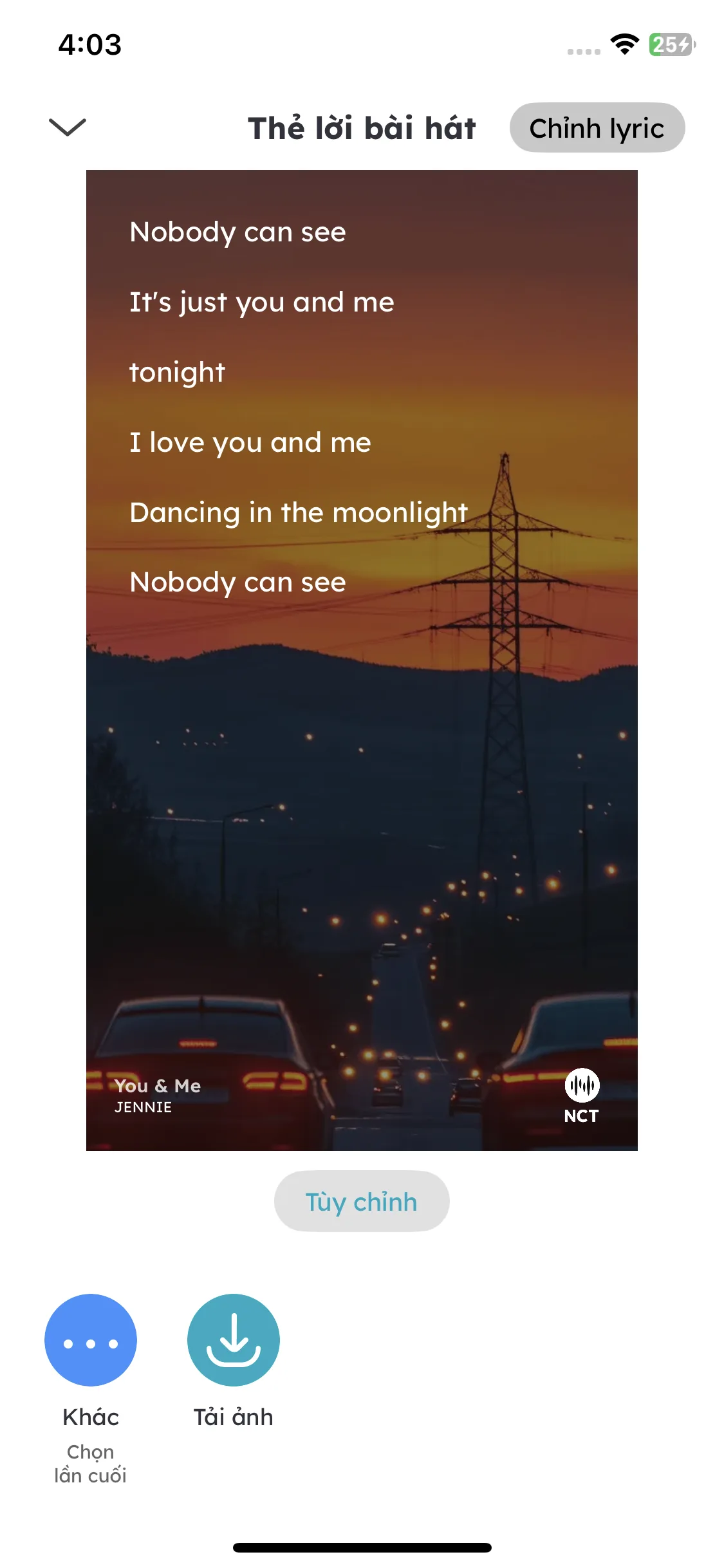Open the Khác share options
724x1568 pixels.
click(x=91, y=1339)
